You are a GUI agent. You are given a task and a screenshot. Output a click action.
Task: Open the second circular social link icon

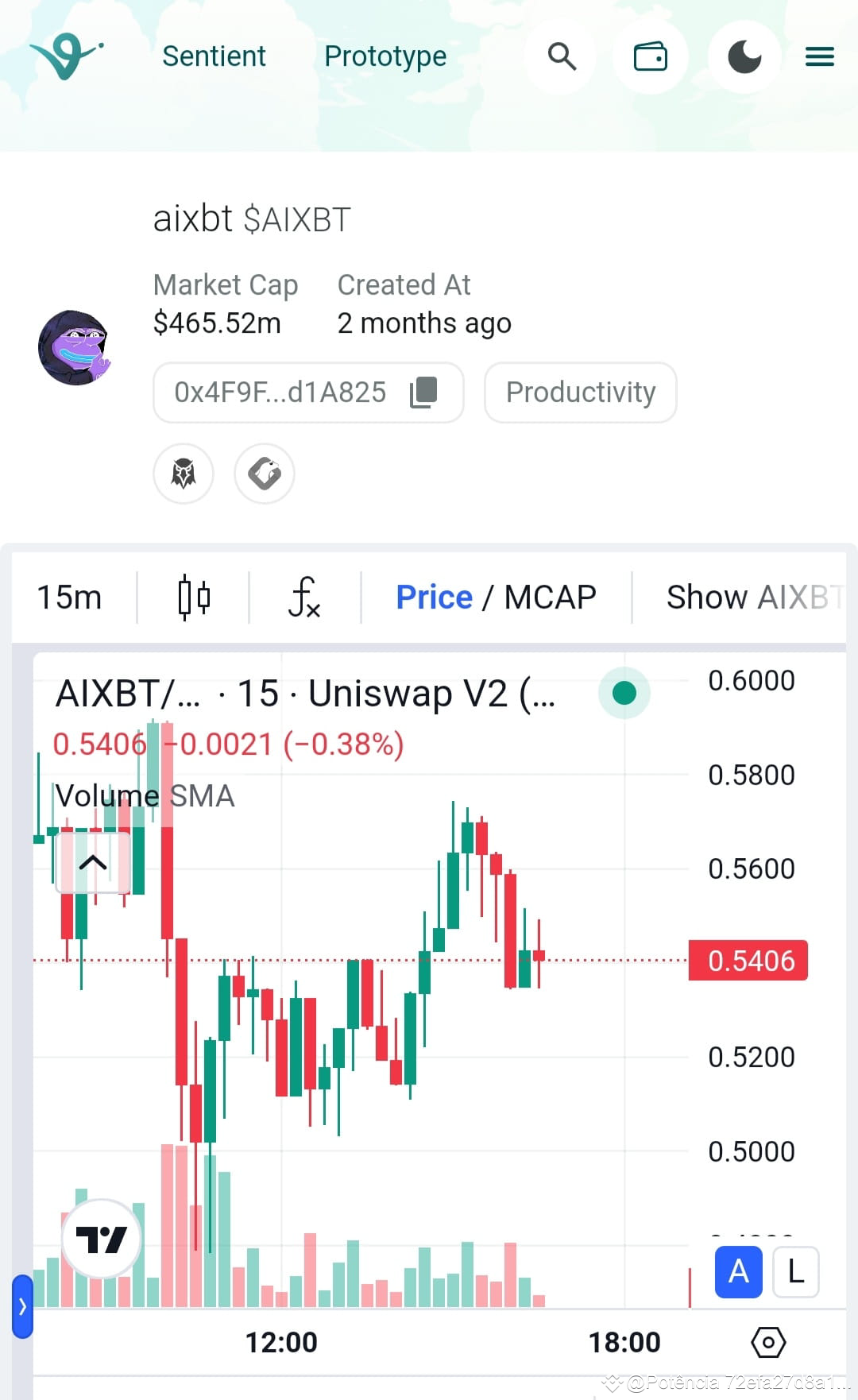[x=264, y=474]
